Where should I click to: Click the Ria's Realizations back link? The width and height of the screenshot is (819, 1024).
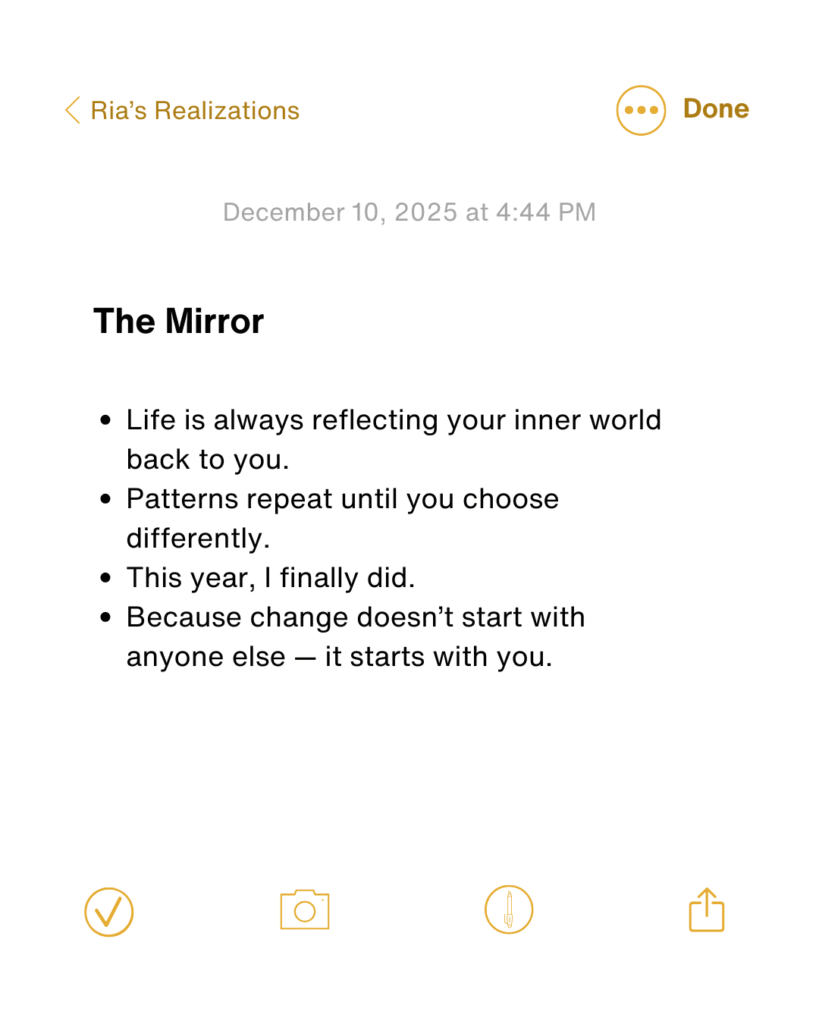coord(194,110)
